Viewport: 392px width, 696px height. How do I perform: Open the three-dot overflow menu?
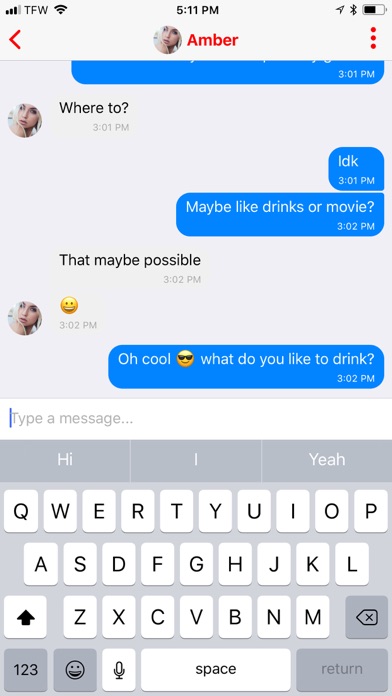tap(373, 38)
